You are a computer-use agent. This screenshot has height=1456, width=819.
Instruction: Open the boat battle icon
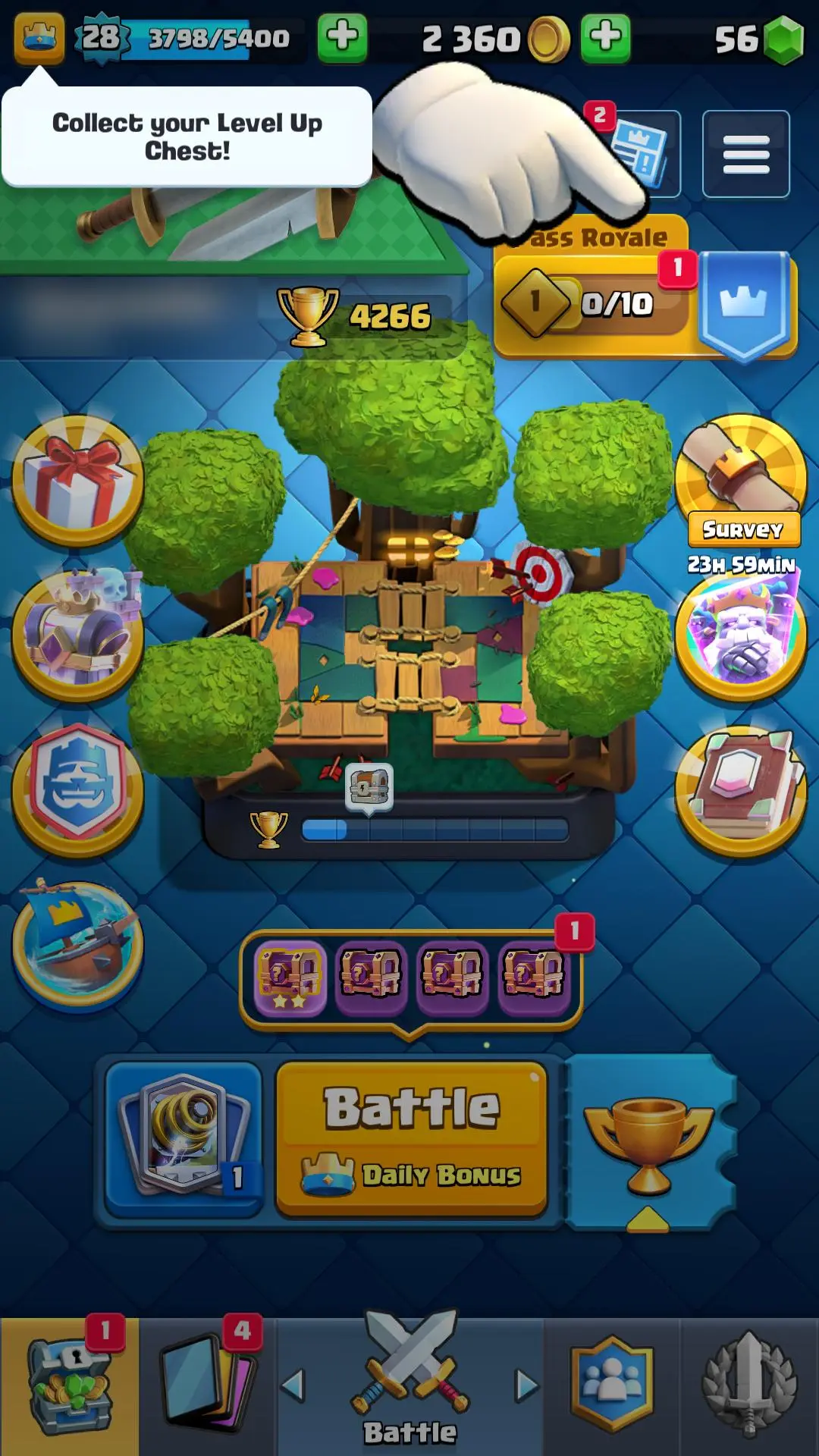tap(78, 946)
